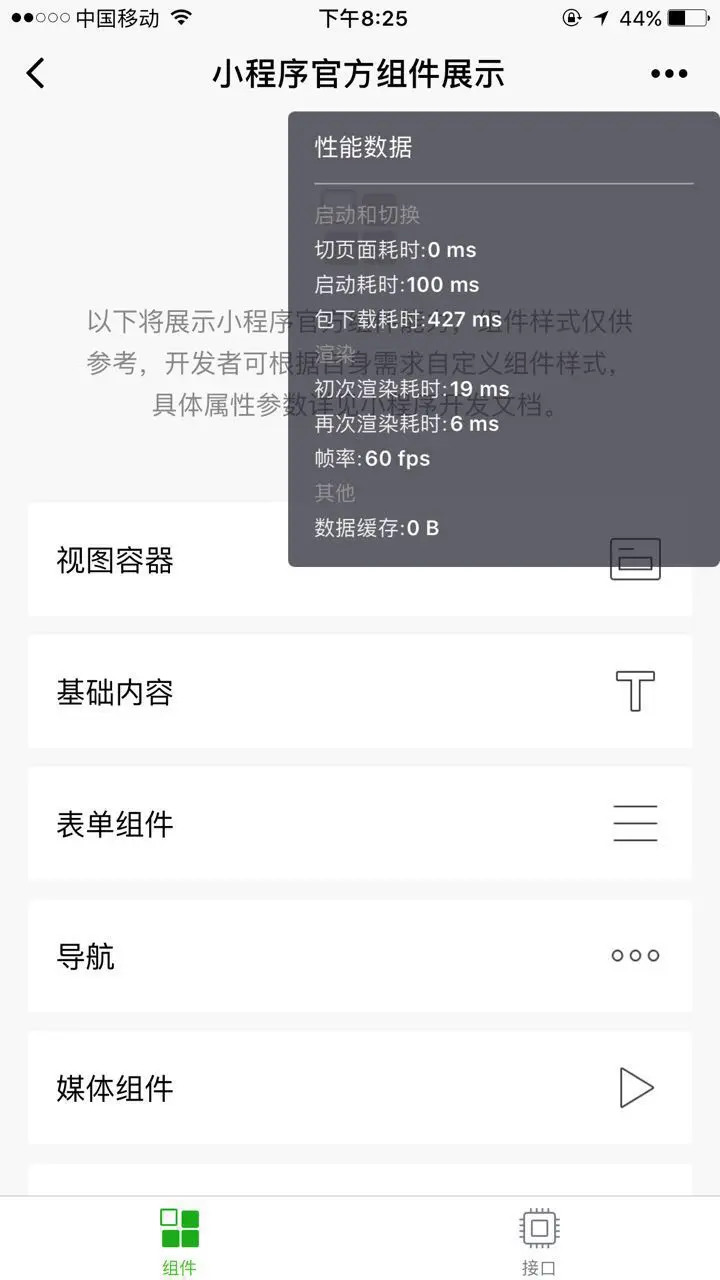Image resolution: width=720 pixels, height=1280 pixels.
Task: Go back using the top-left arrow
Action: [36, 73]
